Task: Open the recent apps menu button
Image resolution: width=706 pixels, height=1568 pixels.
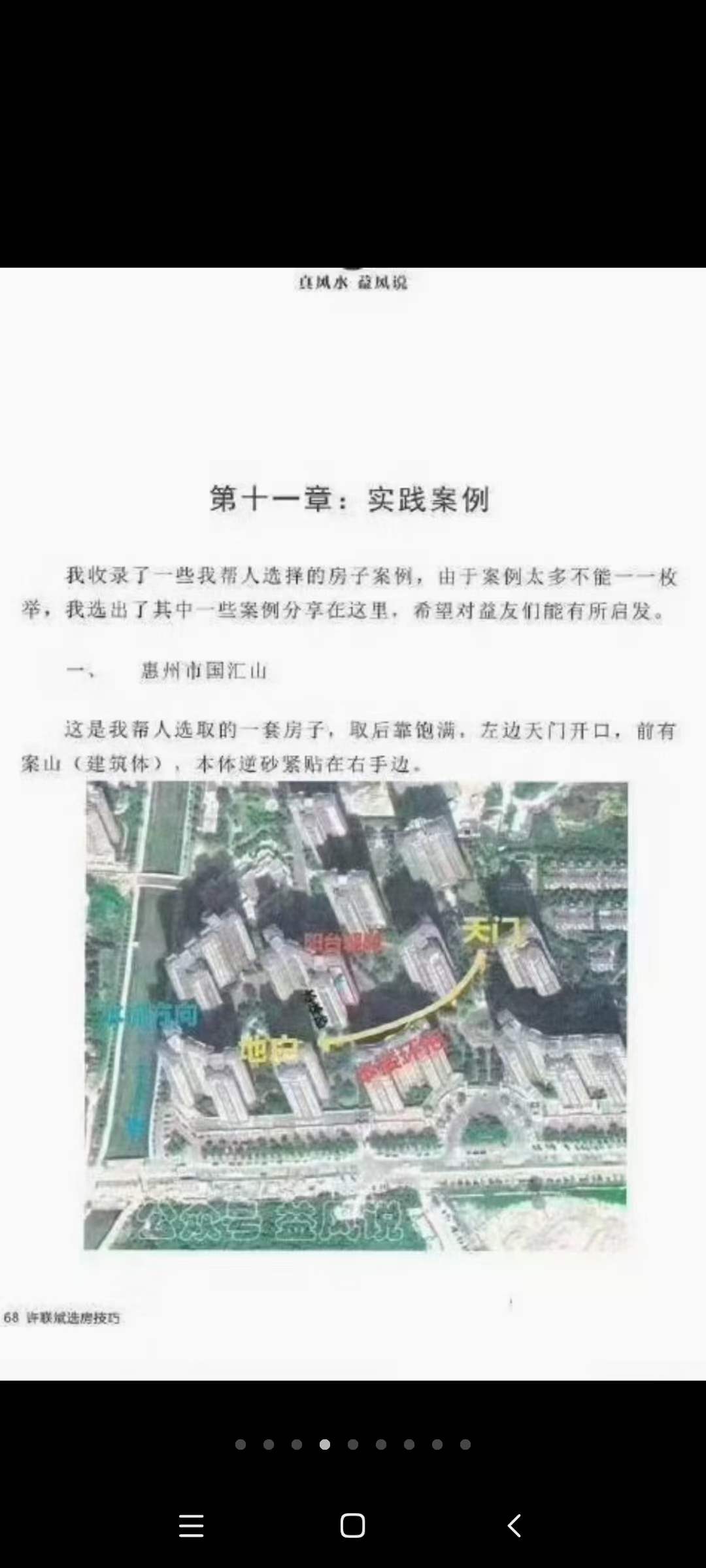Action: (x=191, y=1526)
